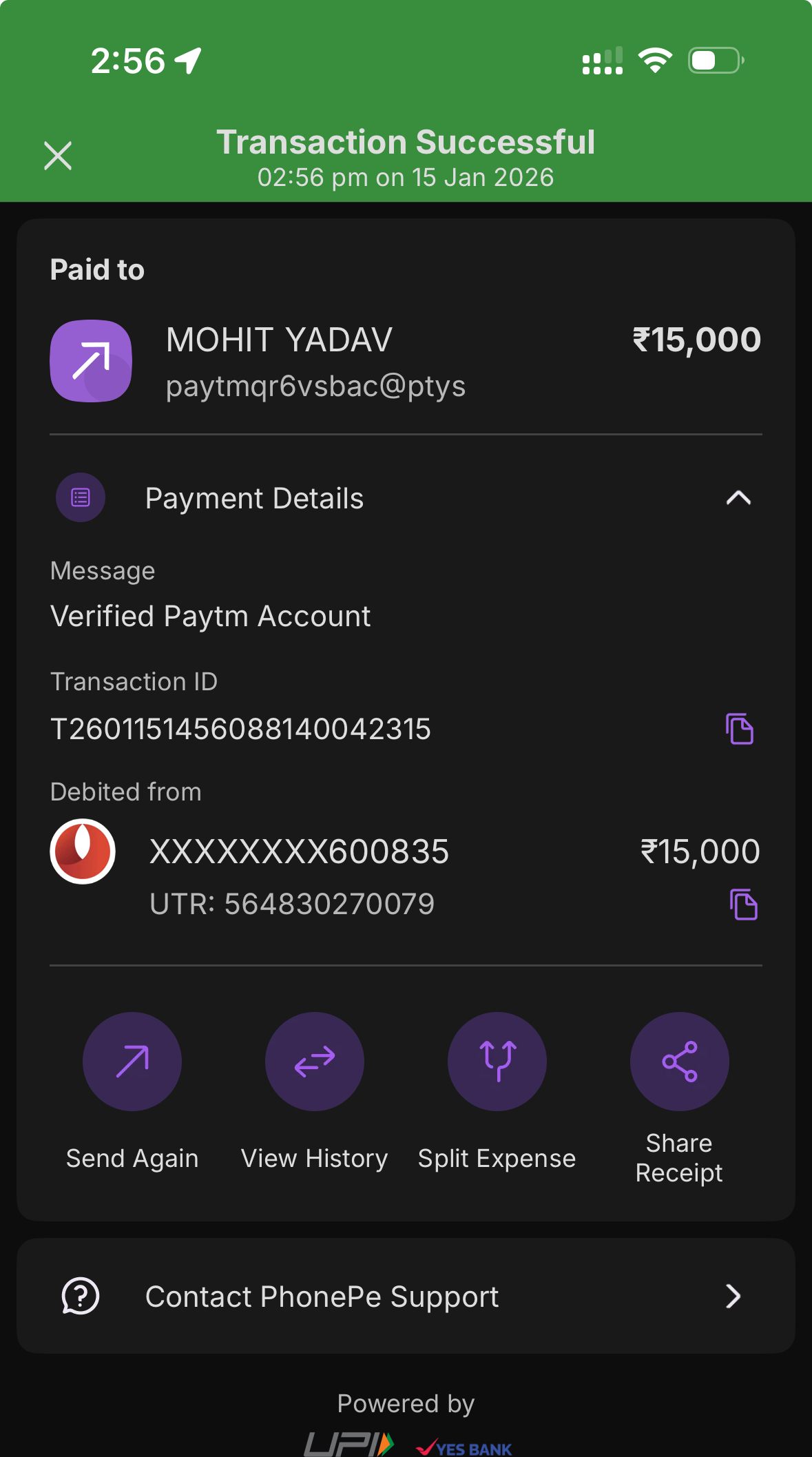Close the transaction successful screen
This screenshot has width=812, height=1457.
point(58,156)
